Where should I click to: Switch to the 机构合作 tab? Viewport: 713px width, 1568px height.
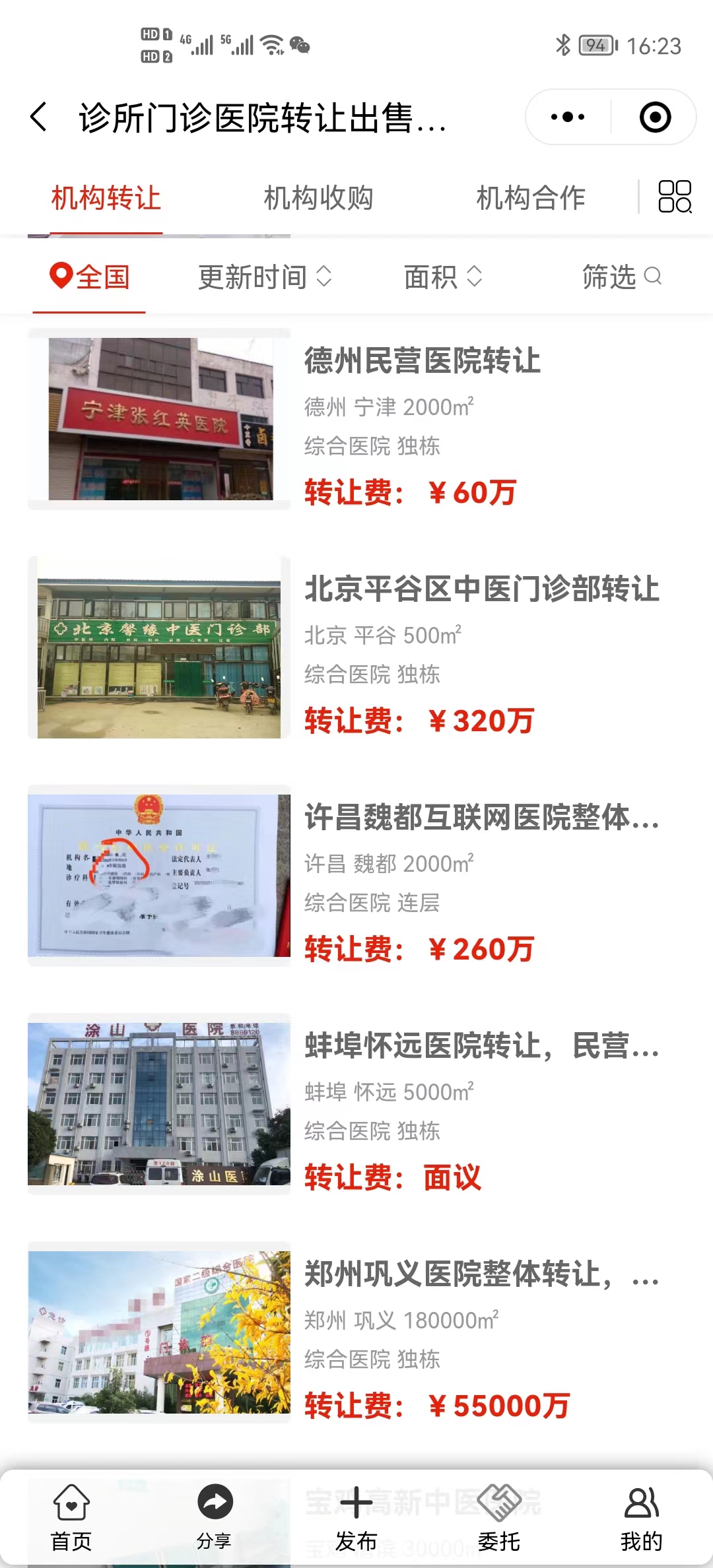531,198
